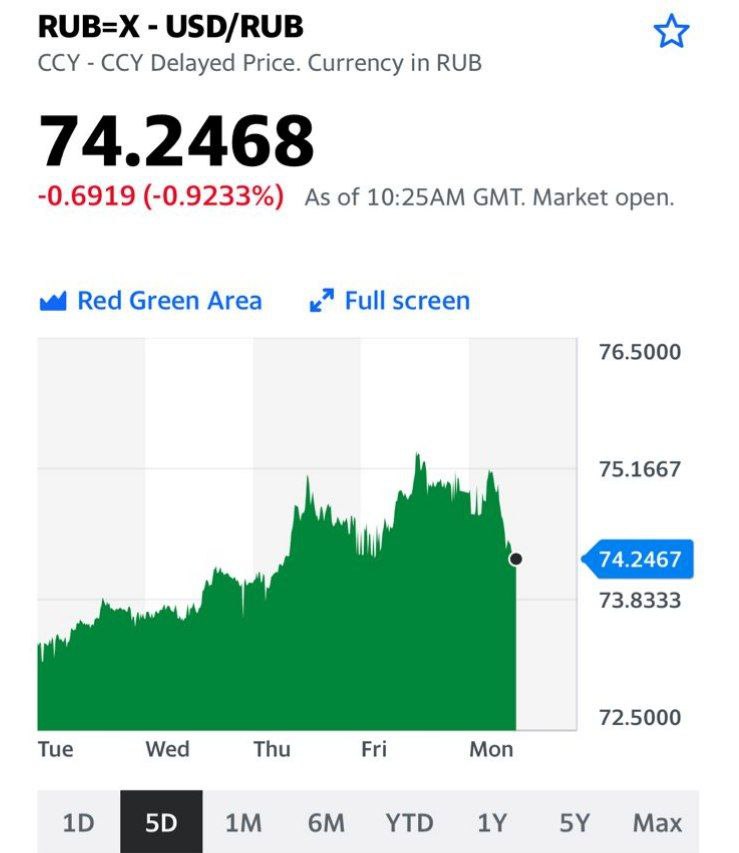Select the 5D chart range
Screen dimensions: 739x853
[x=161, y=823]
